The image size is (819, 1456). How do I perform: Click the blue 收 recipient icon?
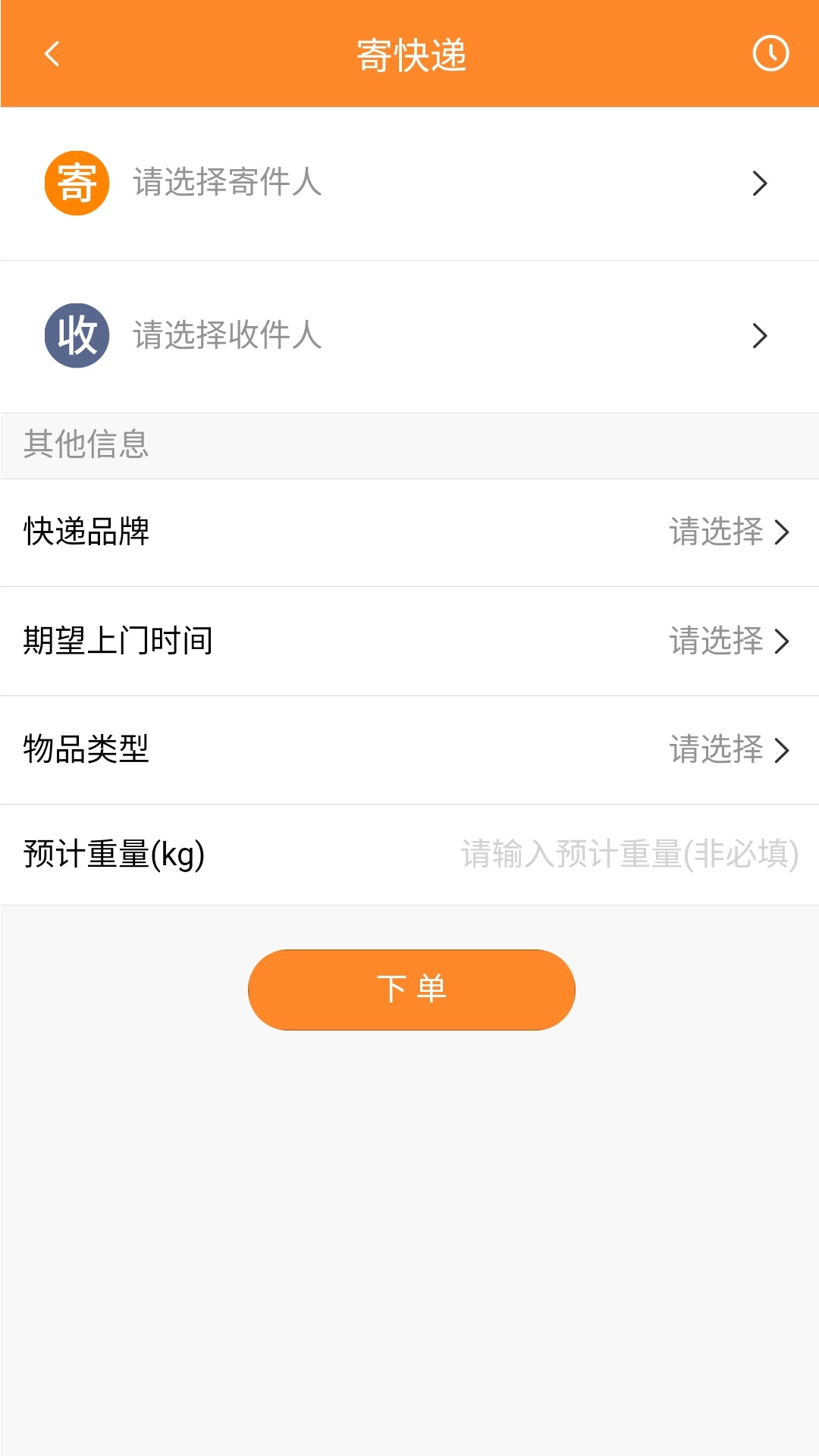[x=76, y=335]
